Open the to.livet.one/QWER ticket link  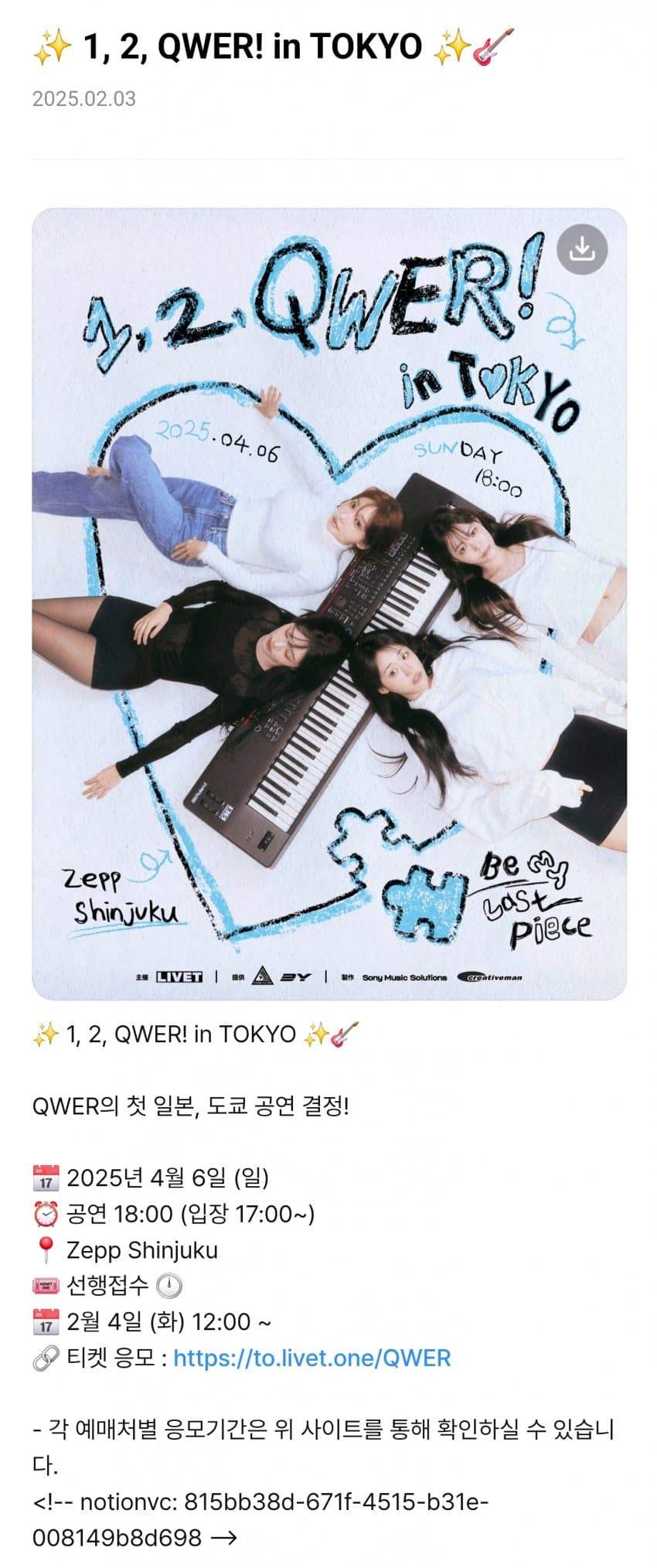pos(312,1358)
